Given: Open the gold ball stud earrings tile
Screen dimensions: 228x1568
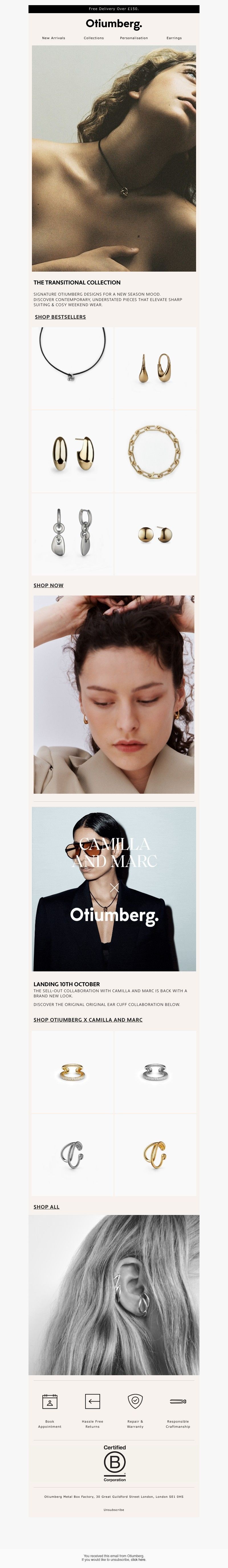Looking at the screenshot, I should click(x=155, y=534).
